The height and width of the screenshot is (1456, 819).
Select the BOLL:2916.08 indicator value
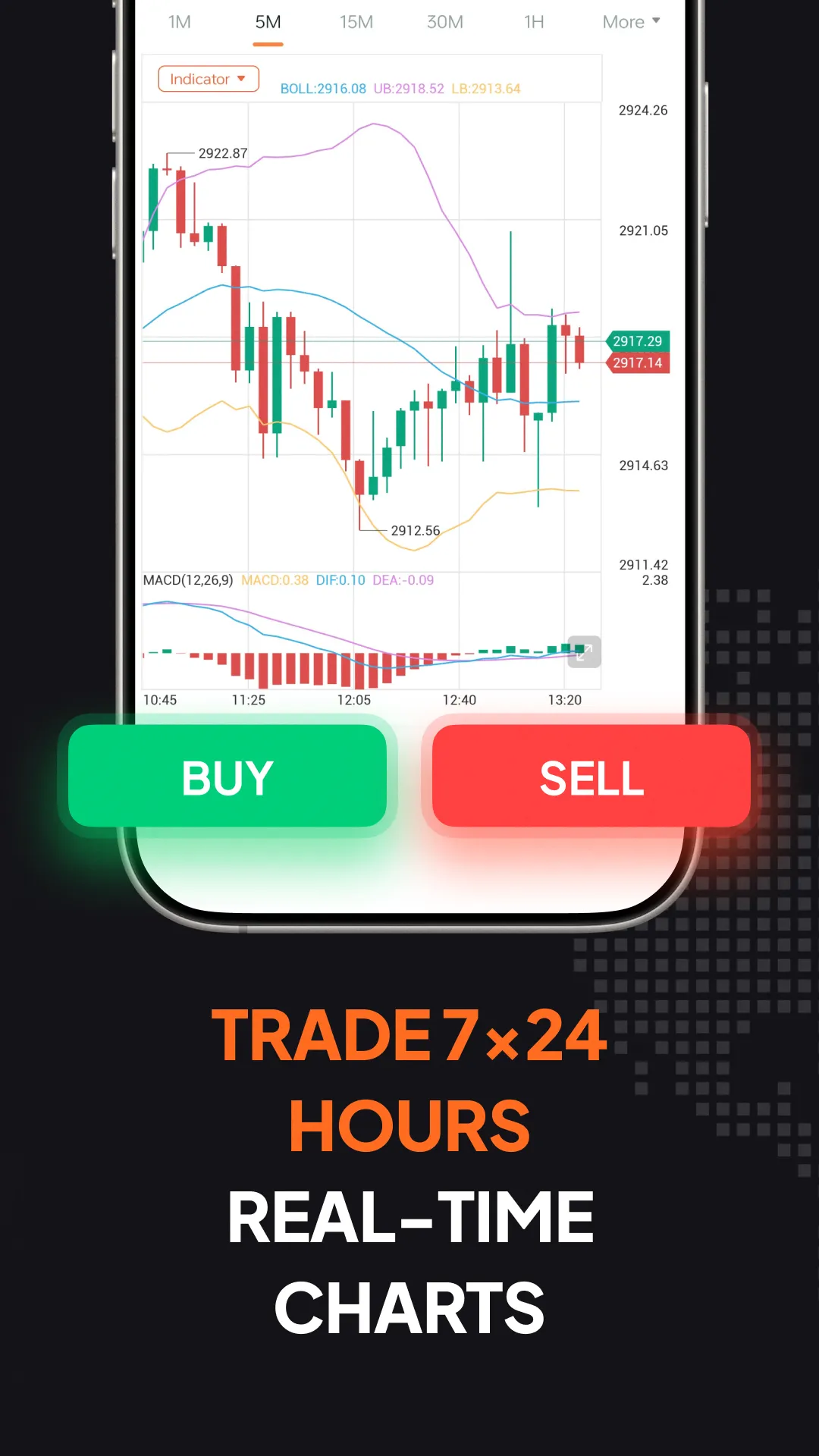[321, 87]
